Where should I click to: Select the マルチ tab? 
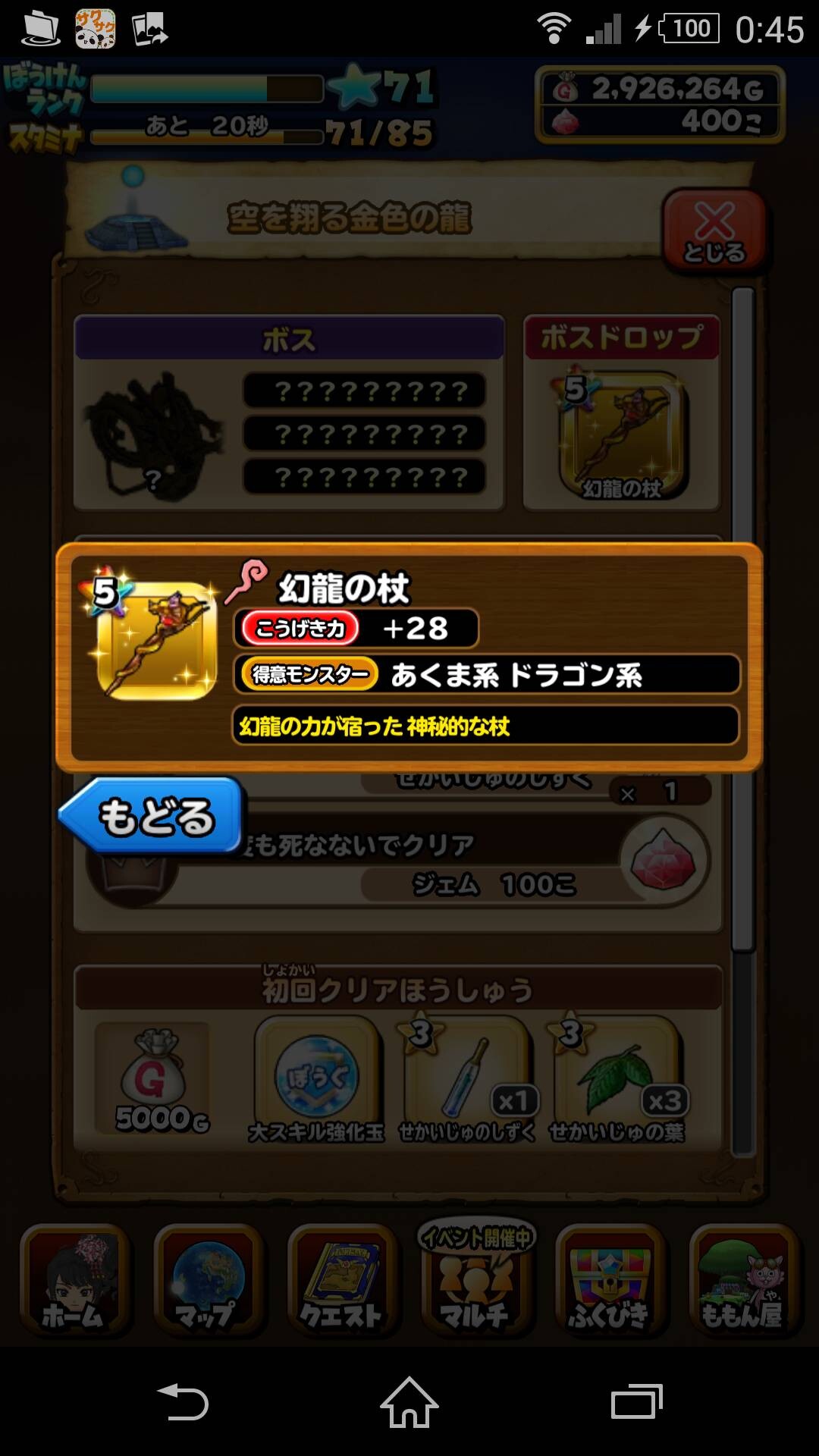point(475,1278)
